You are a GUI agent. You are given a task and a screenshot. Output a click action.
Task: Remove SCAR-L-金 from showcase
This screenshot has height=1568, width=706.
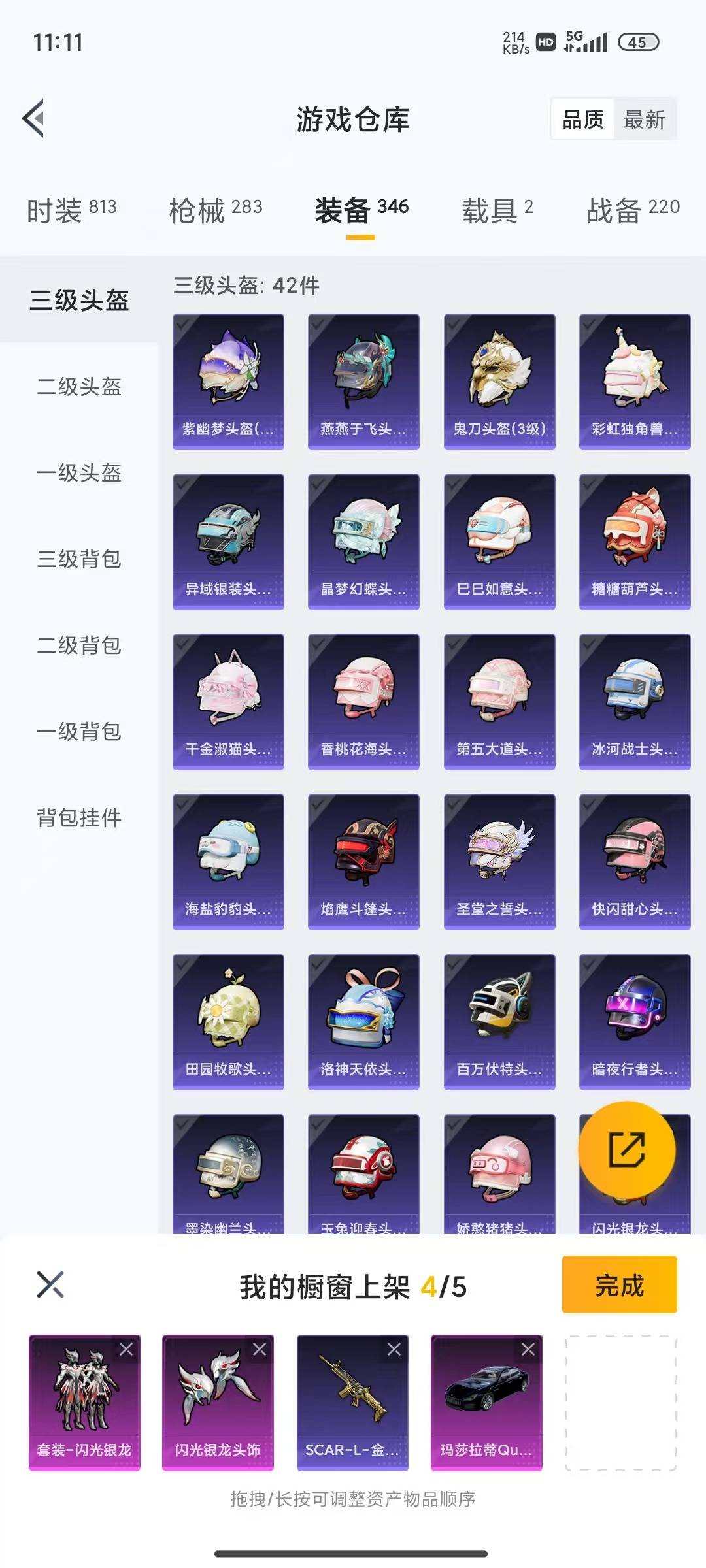coord(394,1350)
